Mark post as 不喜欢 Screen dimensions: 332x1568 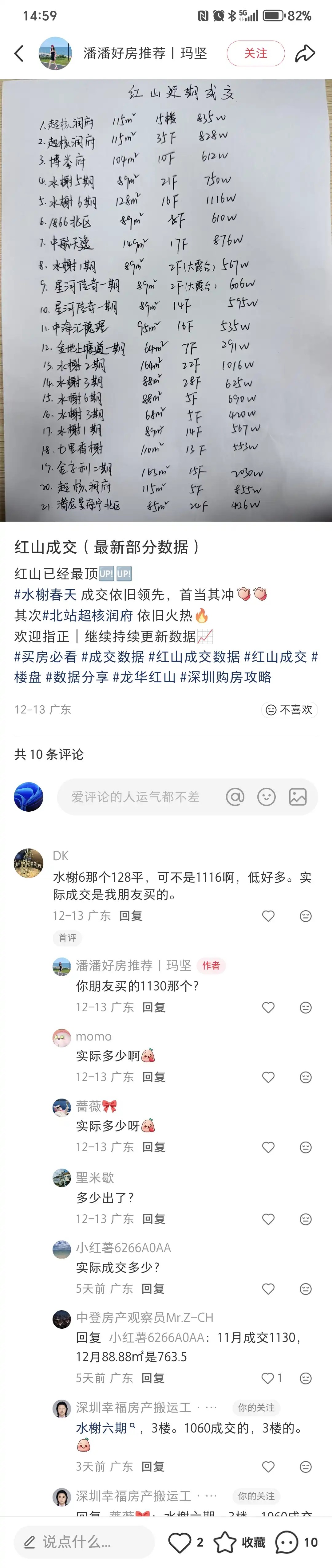coord(289,710)
